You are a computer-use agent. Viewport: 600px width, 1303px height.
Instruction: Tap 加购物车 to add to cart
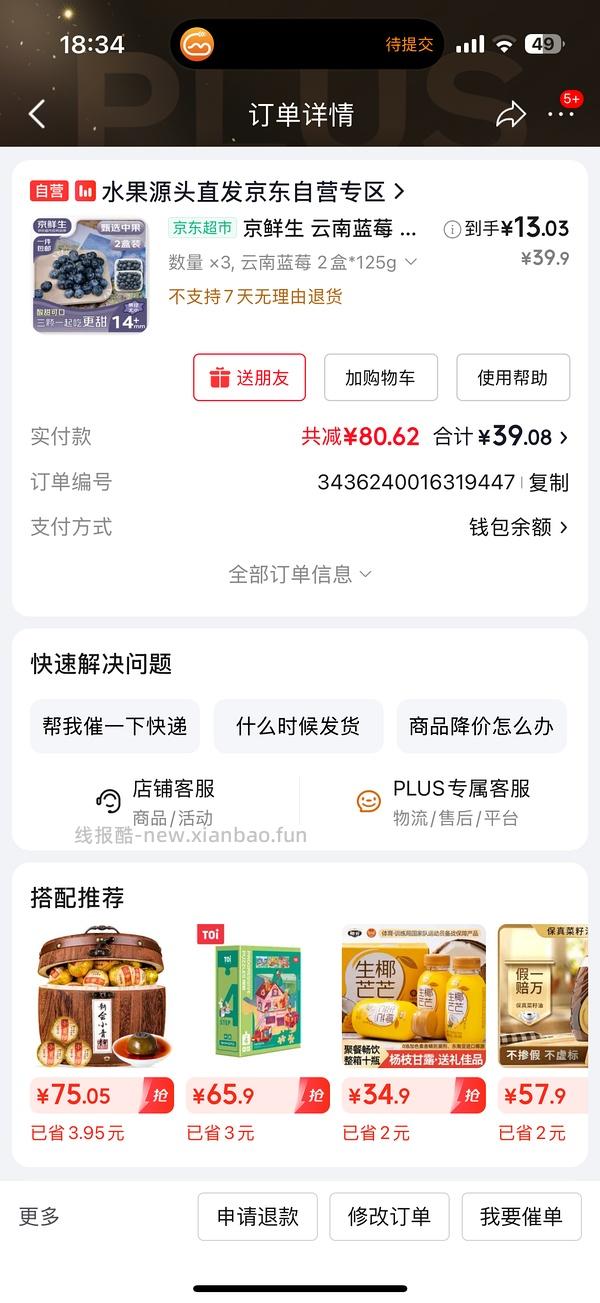pyautogui.click(x=380, y=378)
